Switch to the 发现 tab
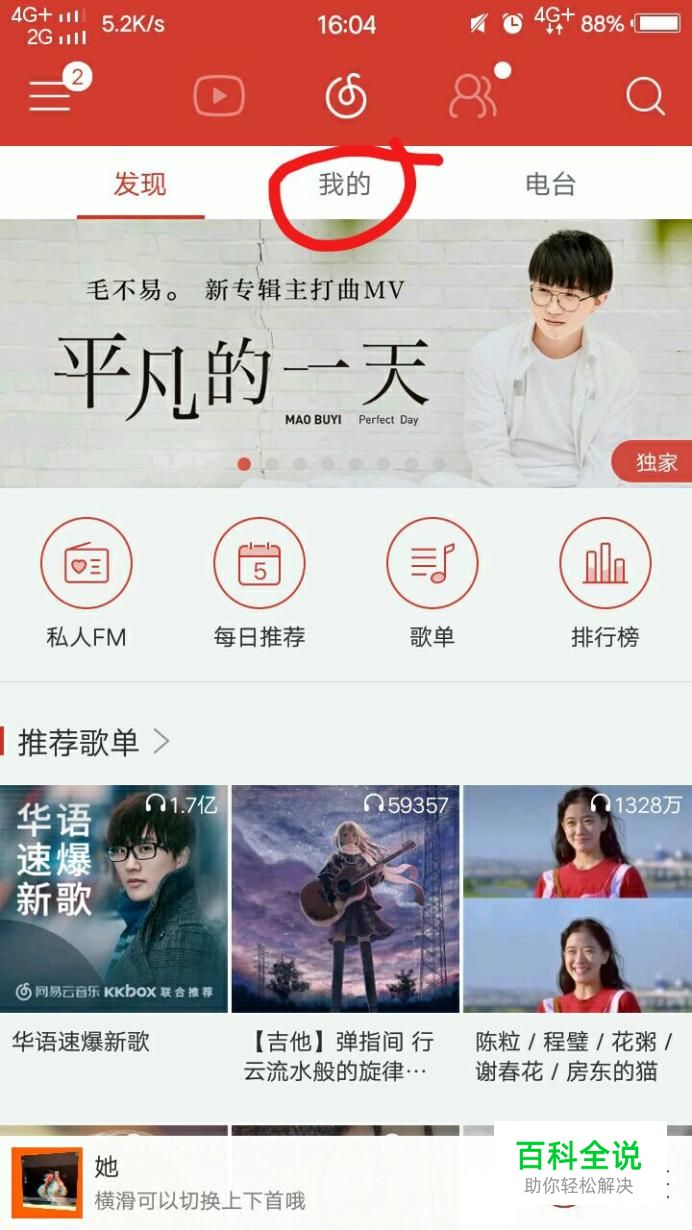The width and height of the screenshot is (692, 1230). tap(140, 185)
